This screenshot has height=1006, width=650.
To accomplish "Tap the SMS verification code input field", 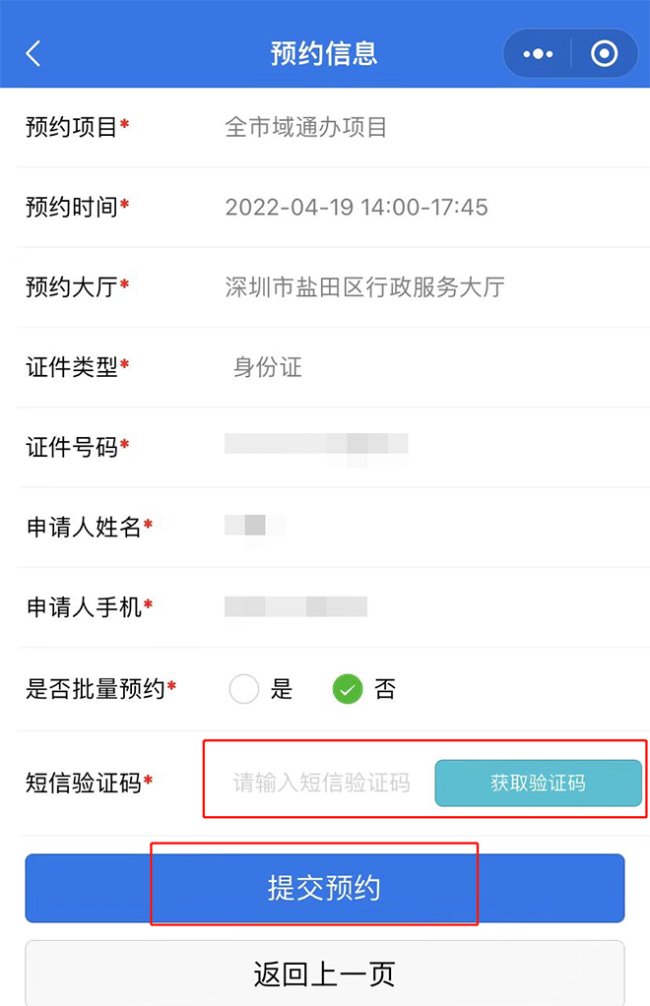I will tap(321, 782).
